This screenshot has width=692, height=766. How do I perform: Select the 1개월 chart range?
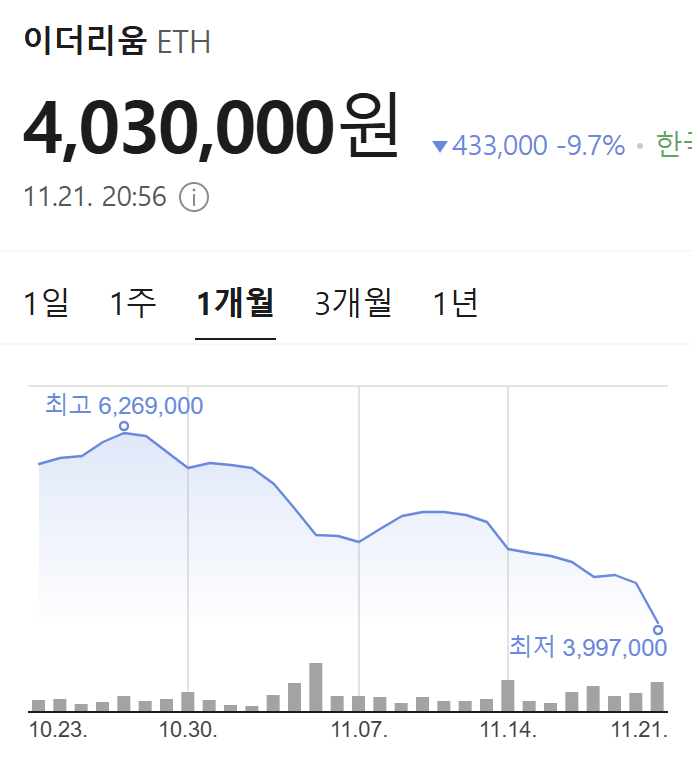coord(235,302)
